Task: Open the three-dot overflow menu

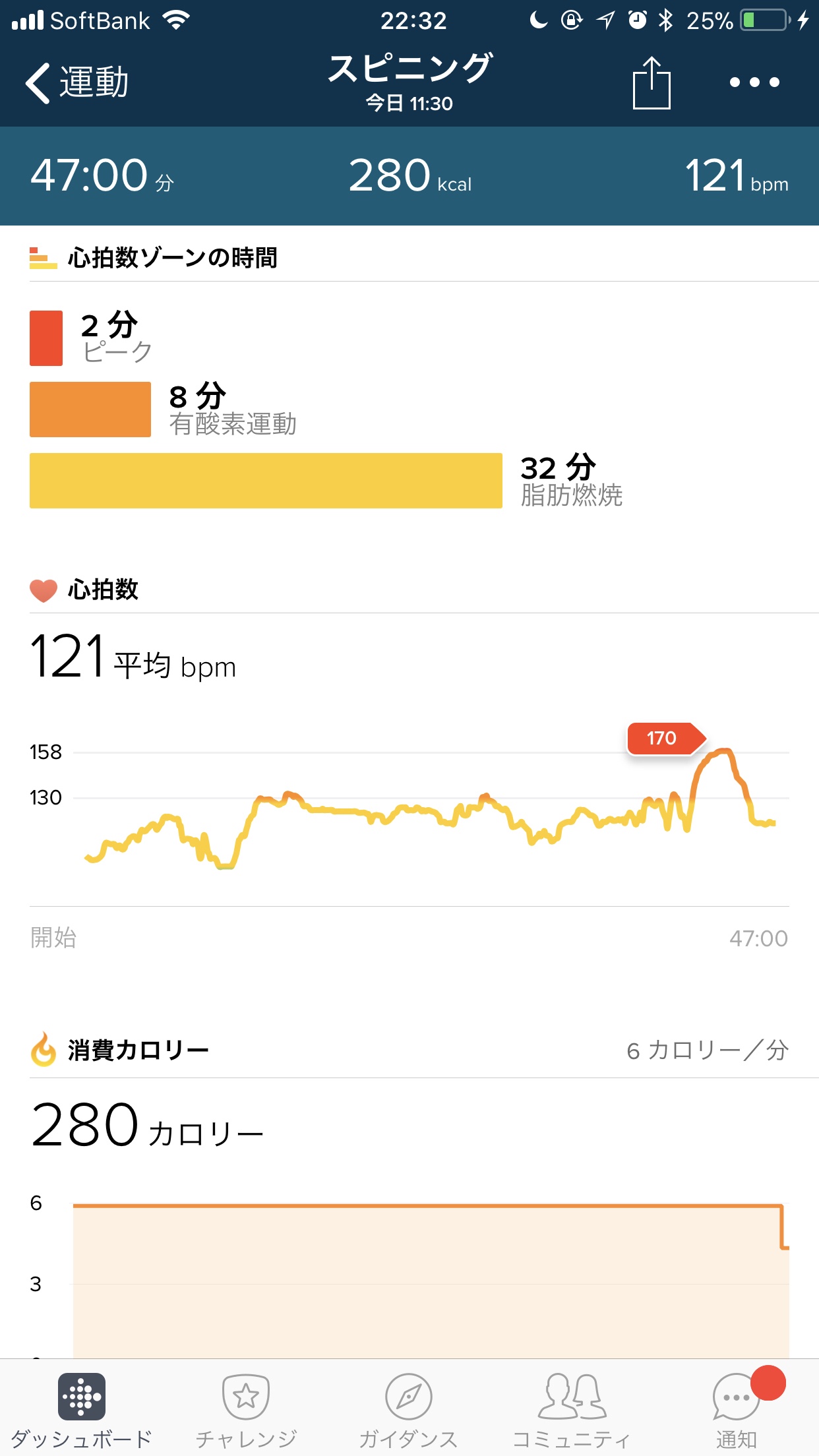Action: click(x=754, y=82)
